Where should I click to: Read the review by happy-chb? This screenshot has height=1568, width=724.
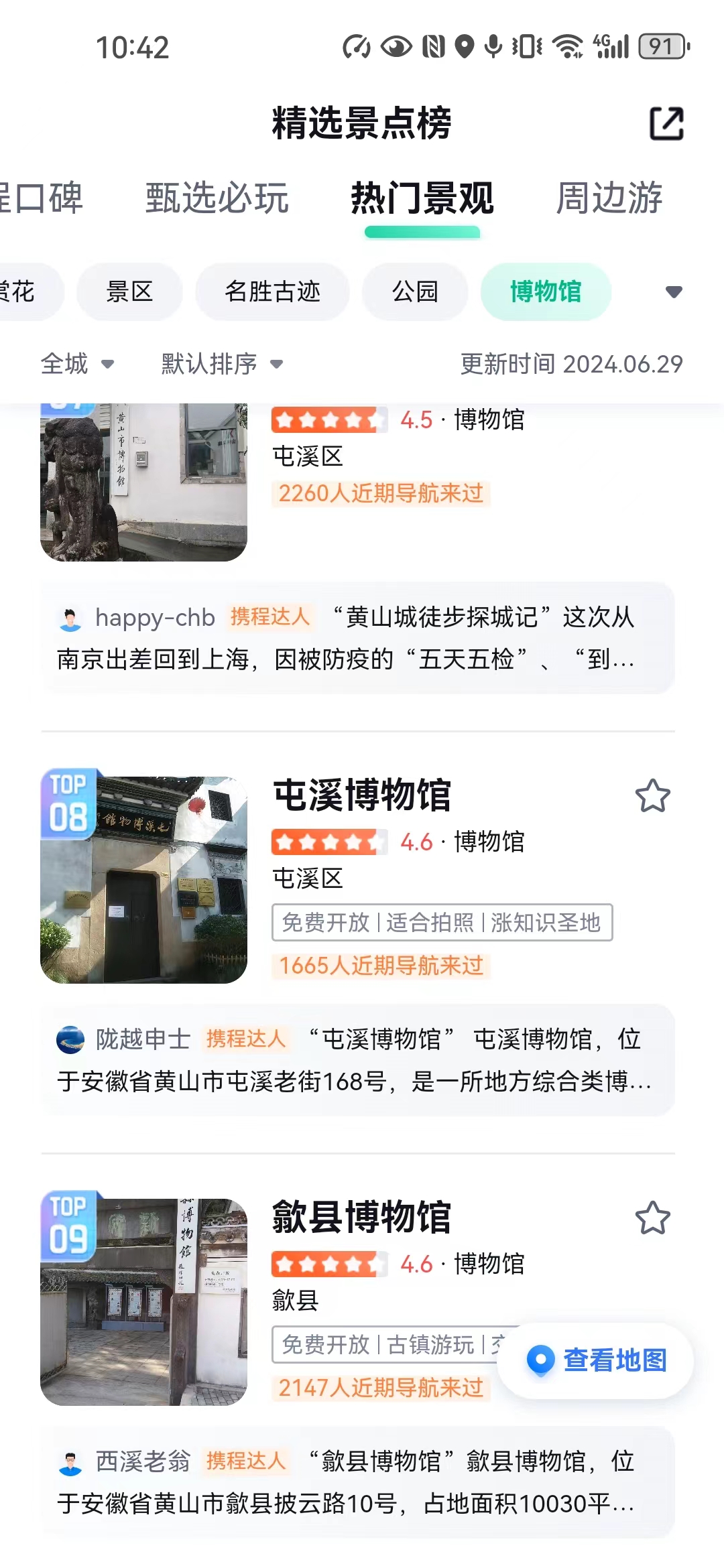point(358,638)
